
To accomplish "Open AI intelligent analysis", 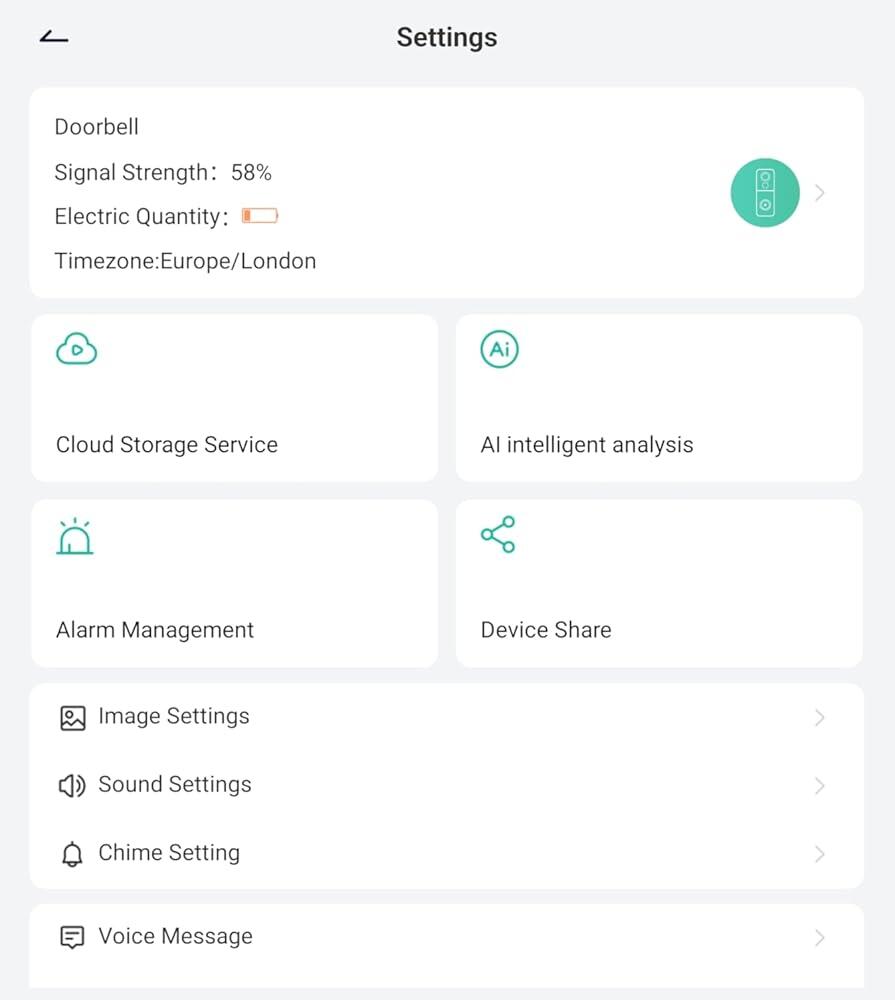I will 659,398.
